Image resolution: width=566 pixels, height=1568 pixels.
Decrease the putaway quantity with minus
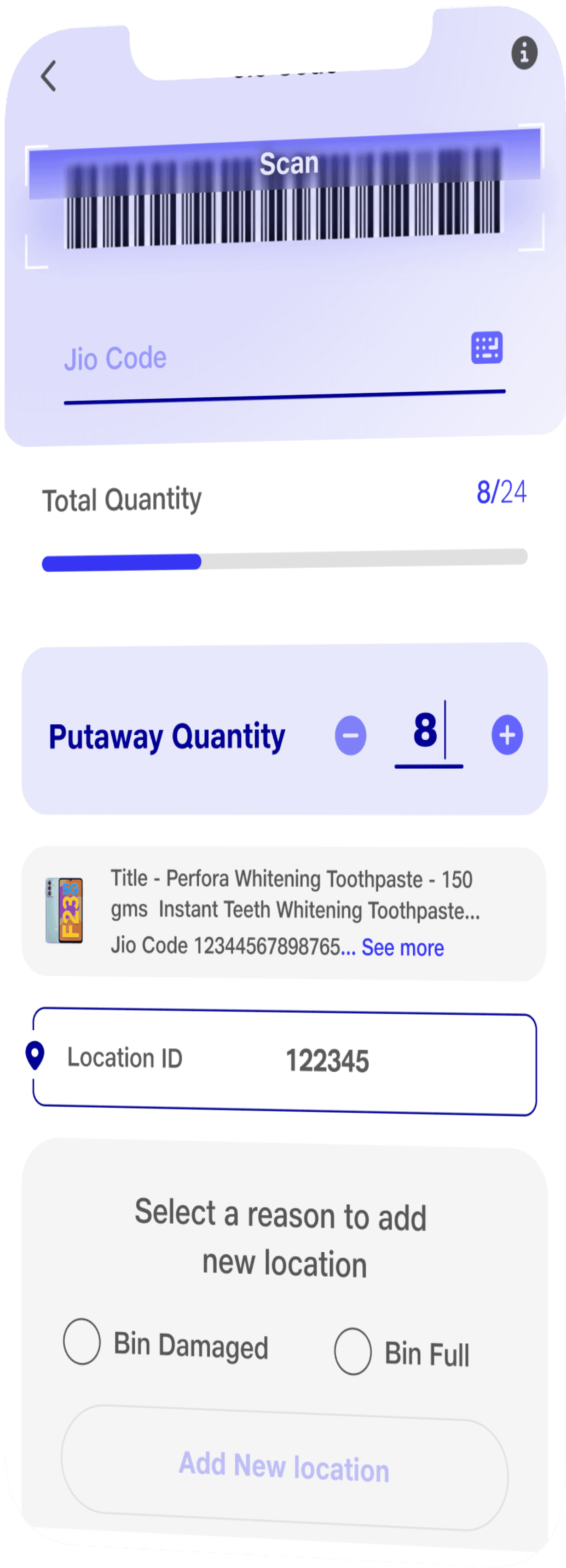351,735
